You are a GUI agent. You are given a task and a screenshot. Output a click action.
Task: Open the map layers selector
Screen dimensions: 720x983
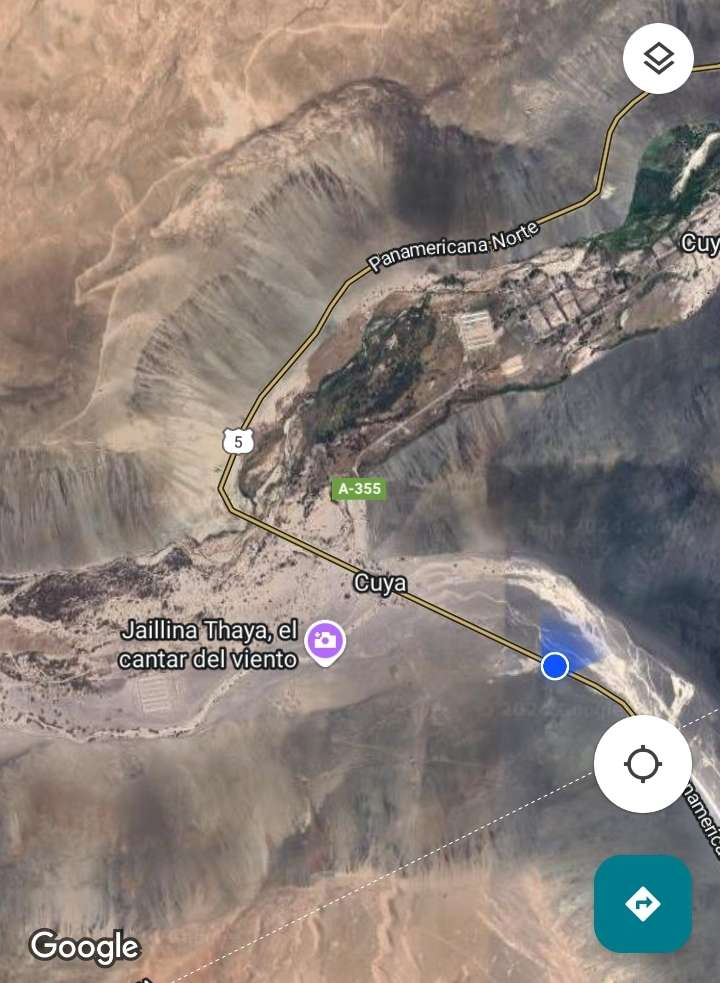click(658, 59)
